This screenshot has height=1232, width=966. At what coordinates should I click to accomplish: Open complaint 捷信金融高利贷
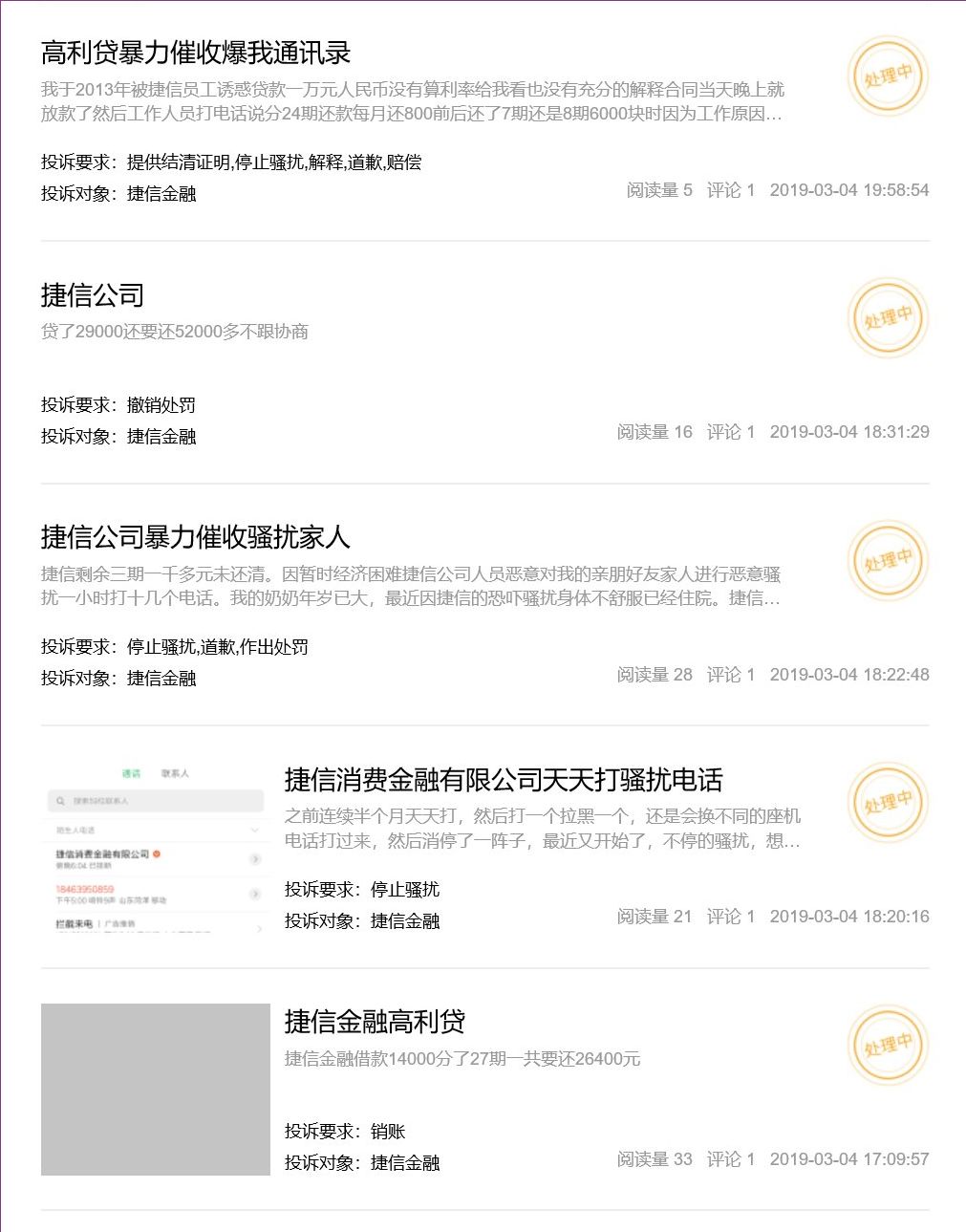pos(375,1022)
